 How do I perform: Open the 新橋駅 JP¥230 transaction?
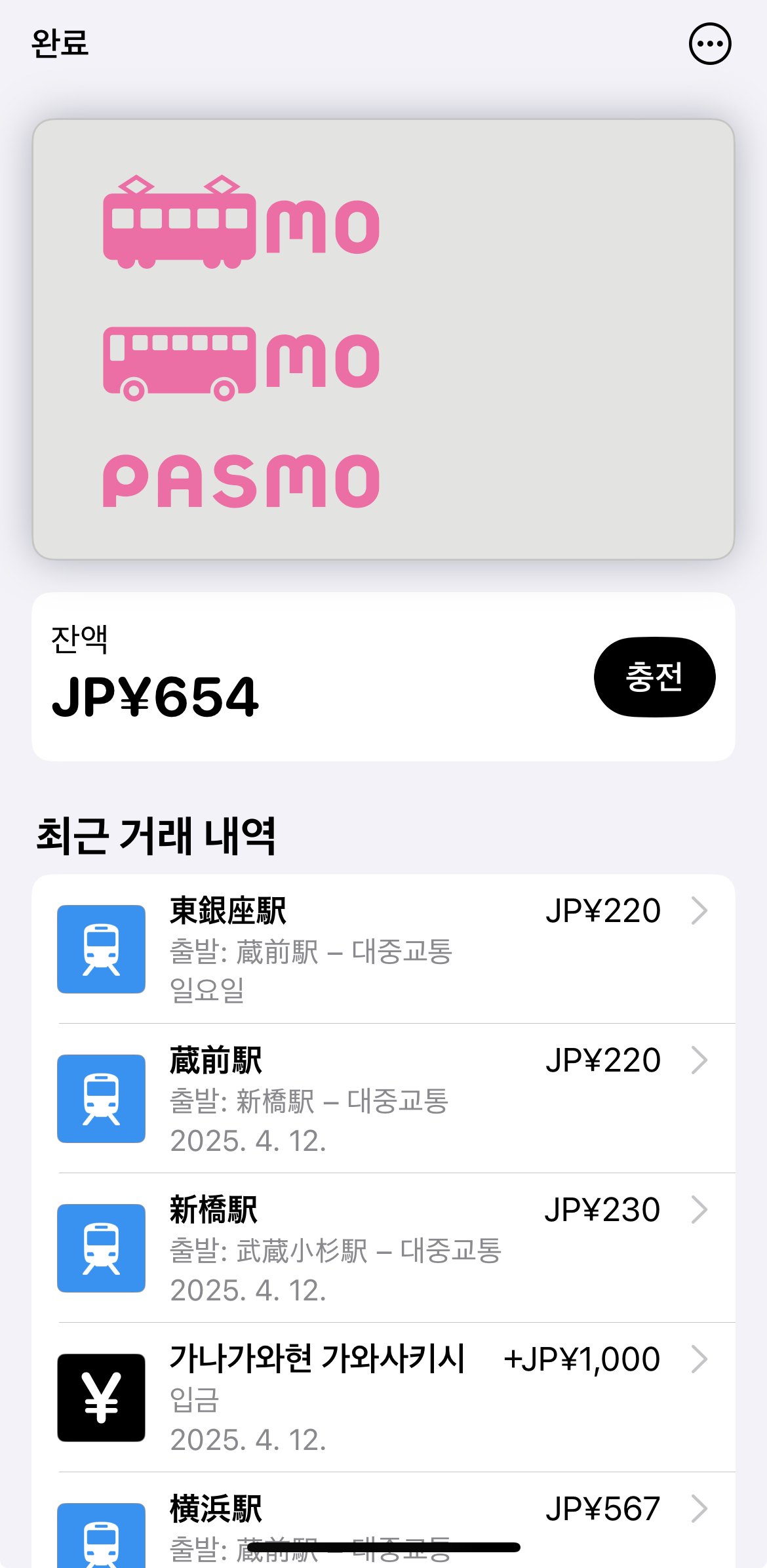pyautogui.click(x=383, y=1248)
